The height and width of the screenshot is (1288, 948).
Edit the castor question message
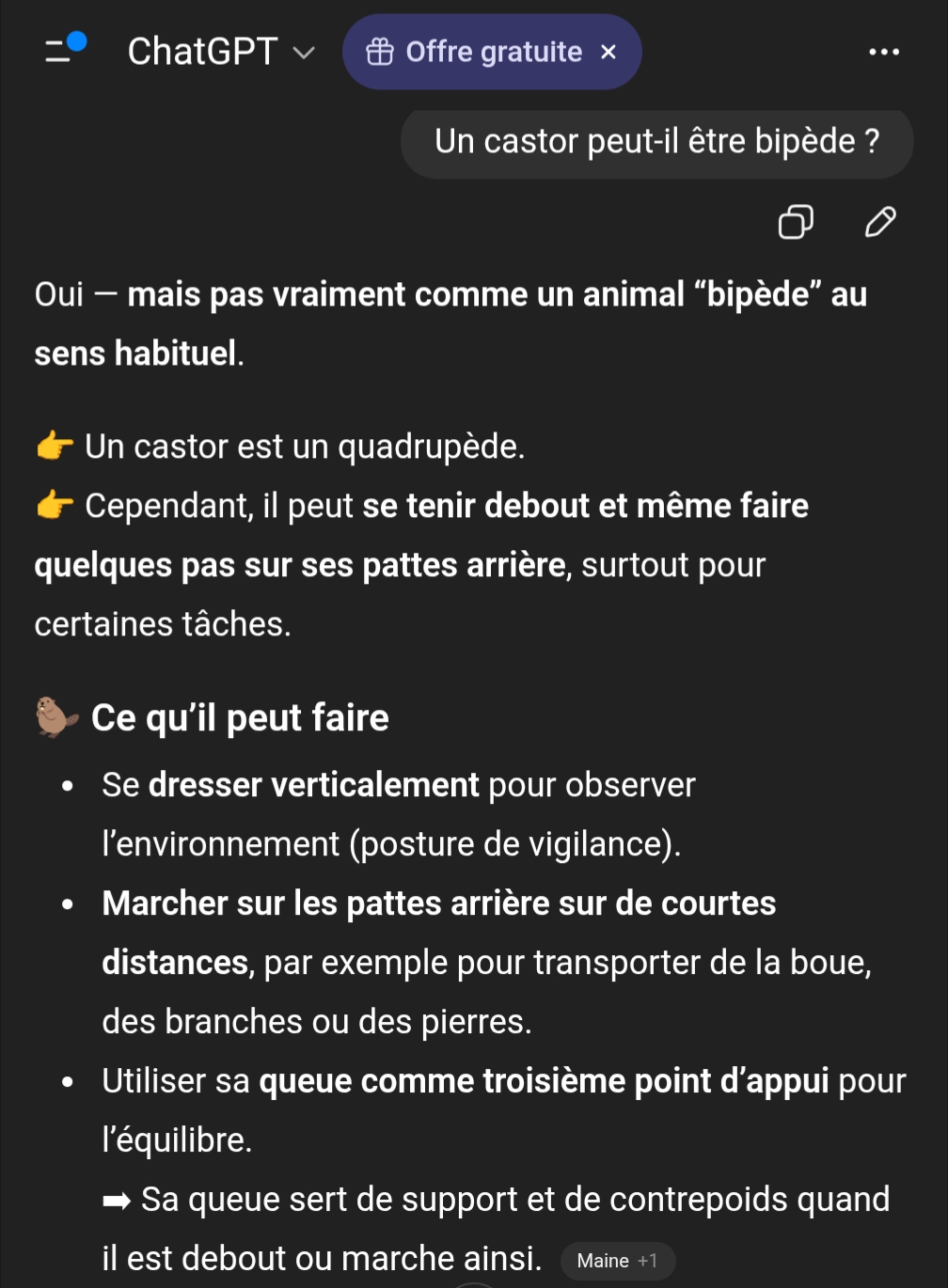(880, 222)
